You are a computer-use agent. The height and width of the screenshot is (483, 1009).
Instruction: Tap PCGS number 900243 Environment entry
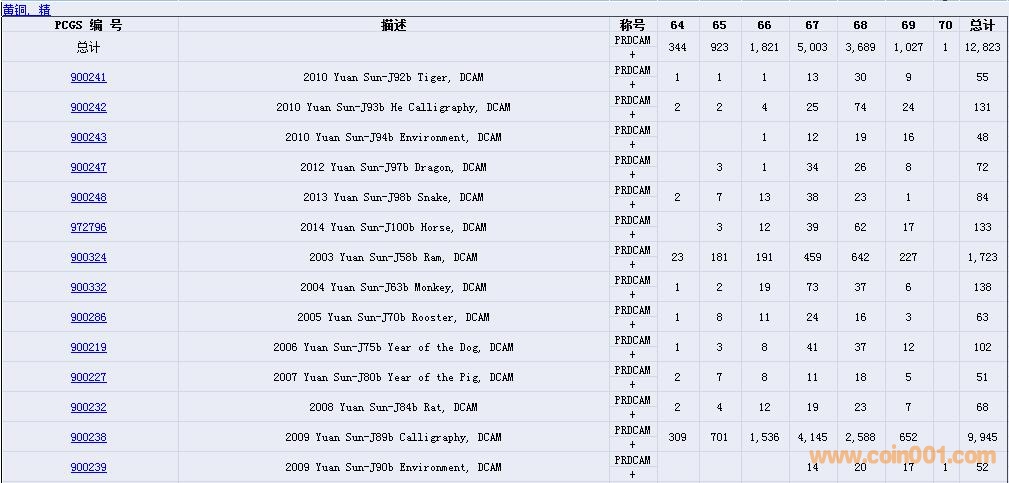pos(88,137)
